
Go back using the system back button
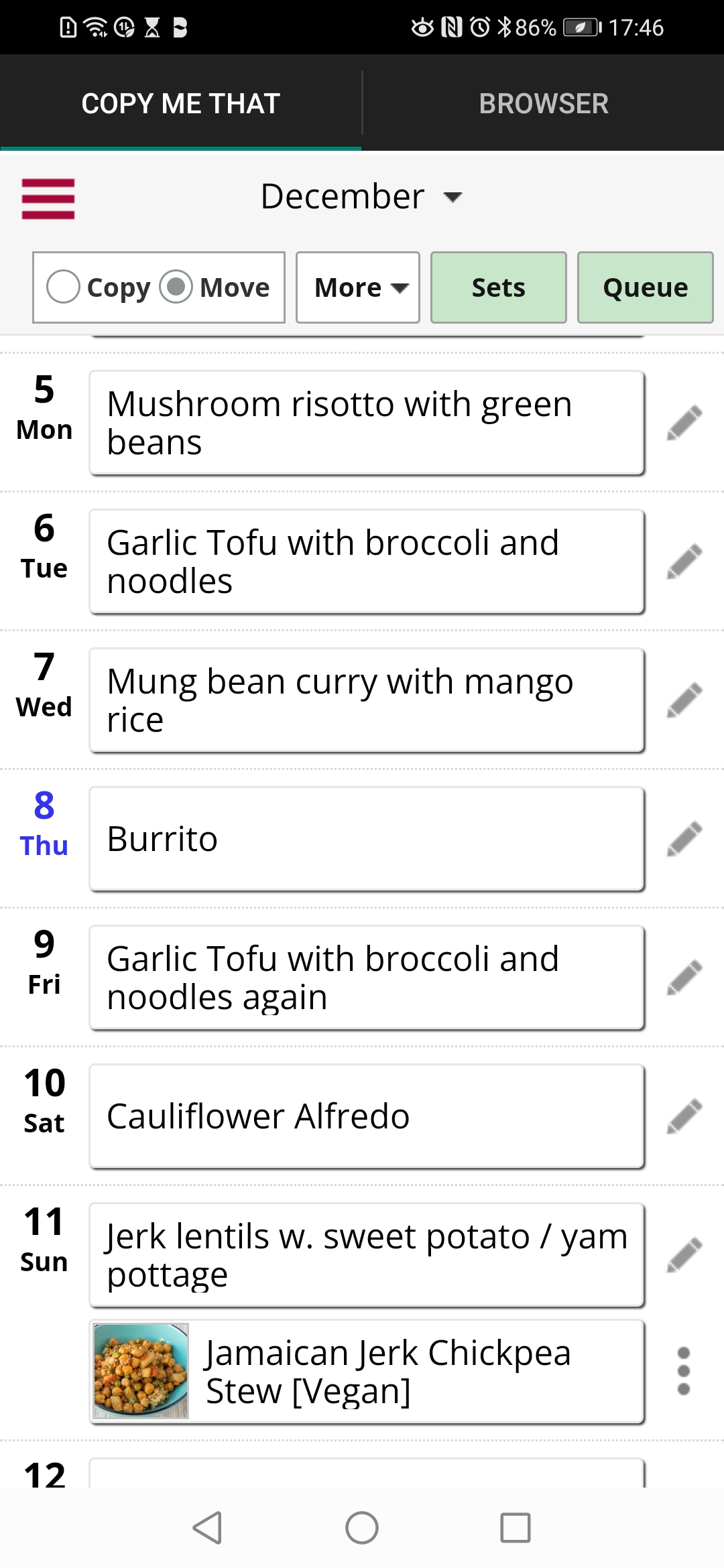click(x=207, y=1528)
